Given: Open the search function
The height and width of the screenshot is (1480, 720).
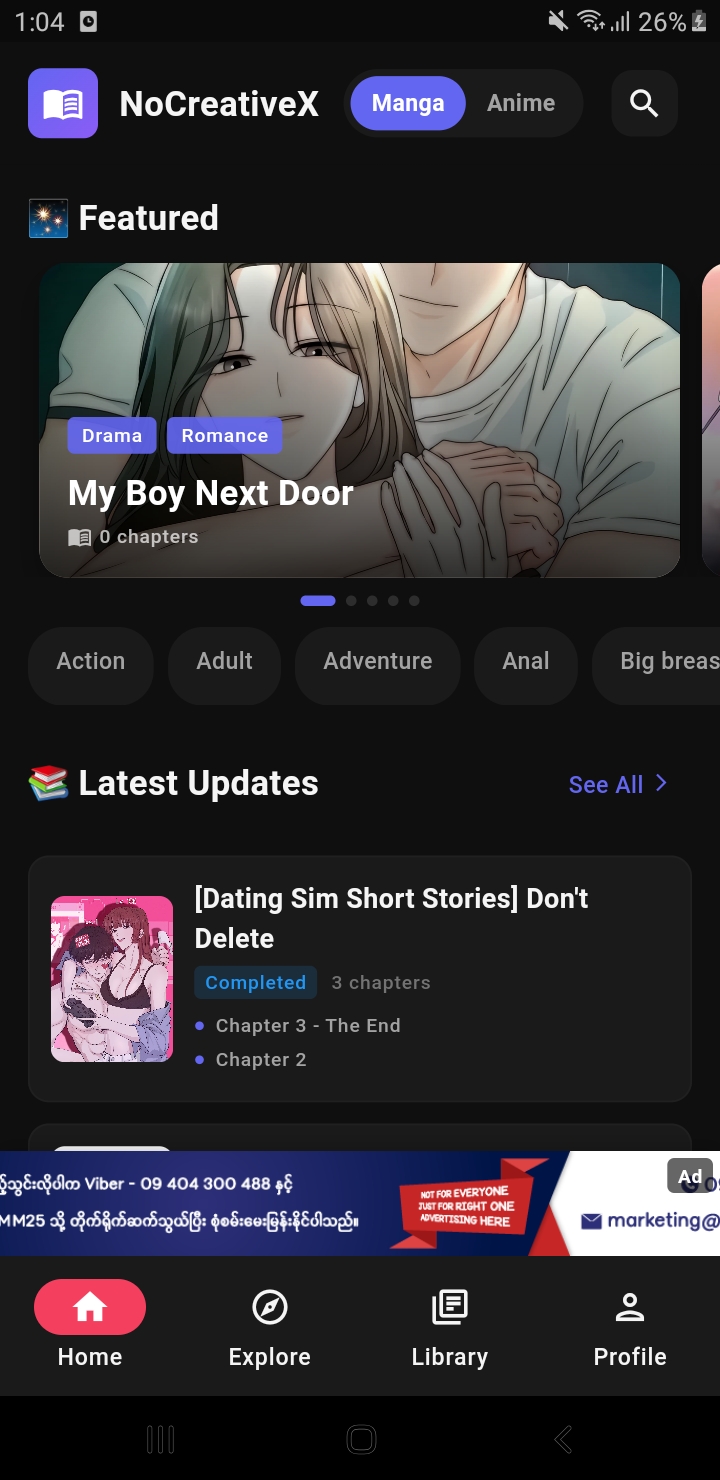Looking at the screenshot, I should (644, 102).
